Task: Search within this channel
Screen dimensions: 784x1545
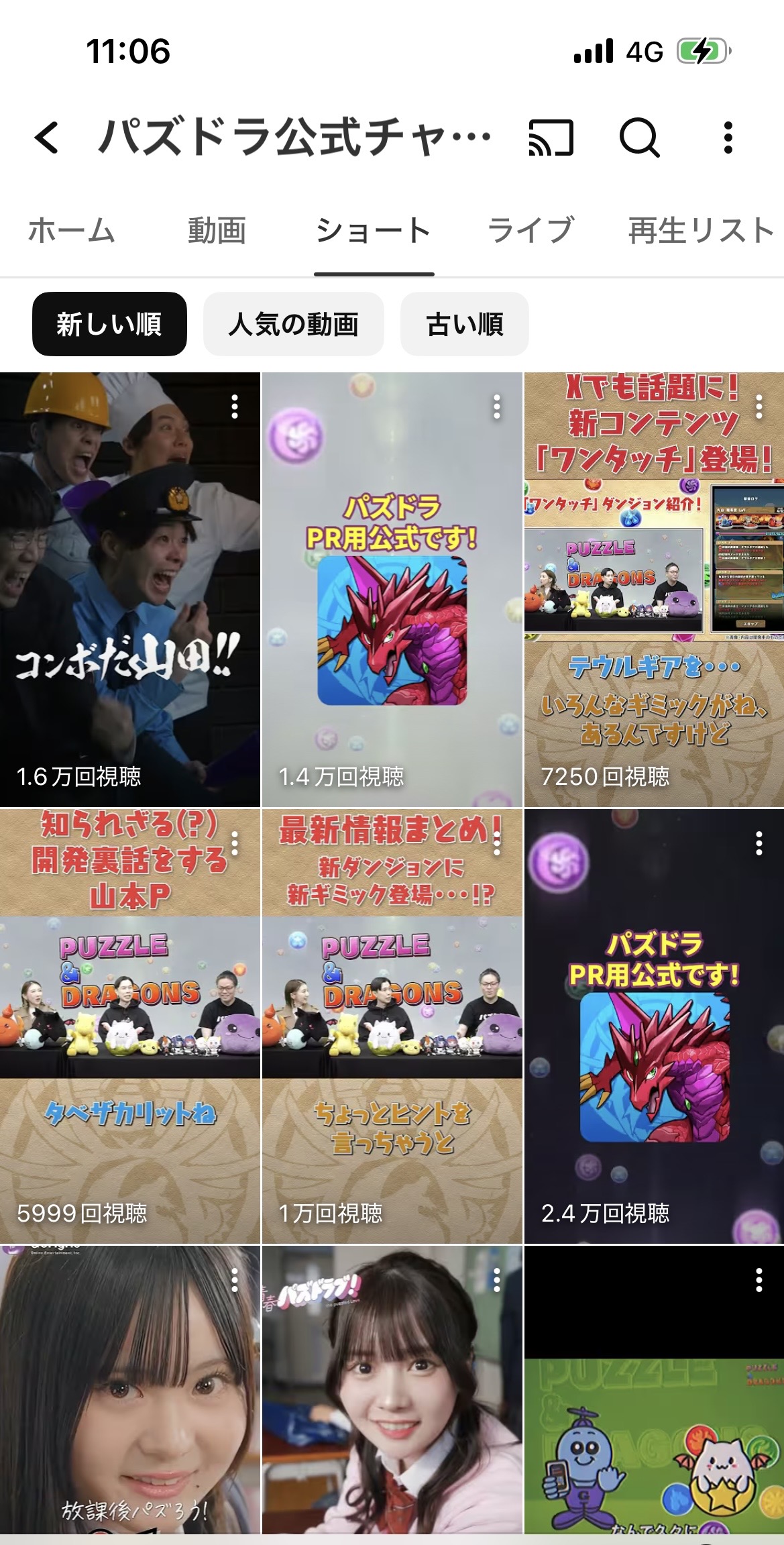Action: (639, 138)
